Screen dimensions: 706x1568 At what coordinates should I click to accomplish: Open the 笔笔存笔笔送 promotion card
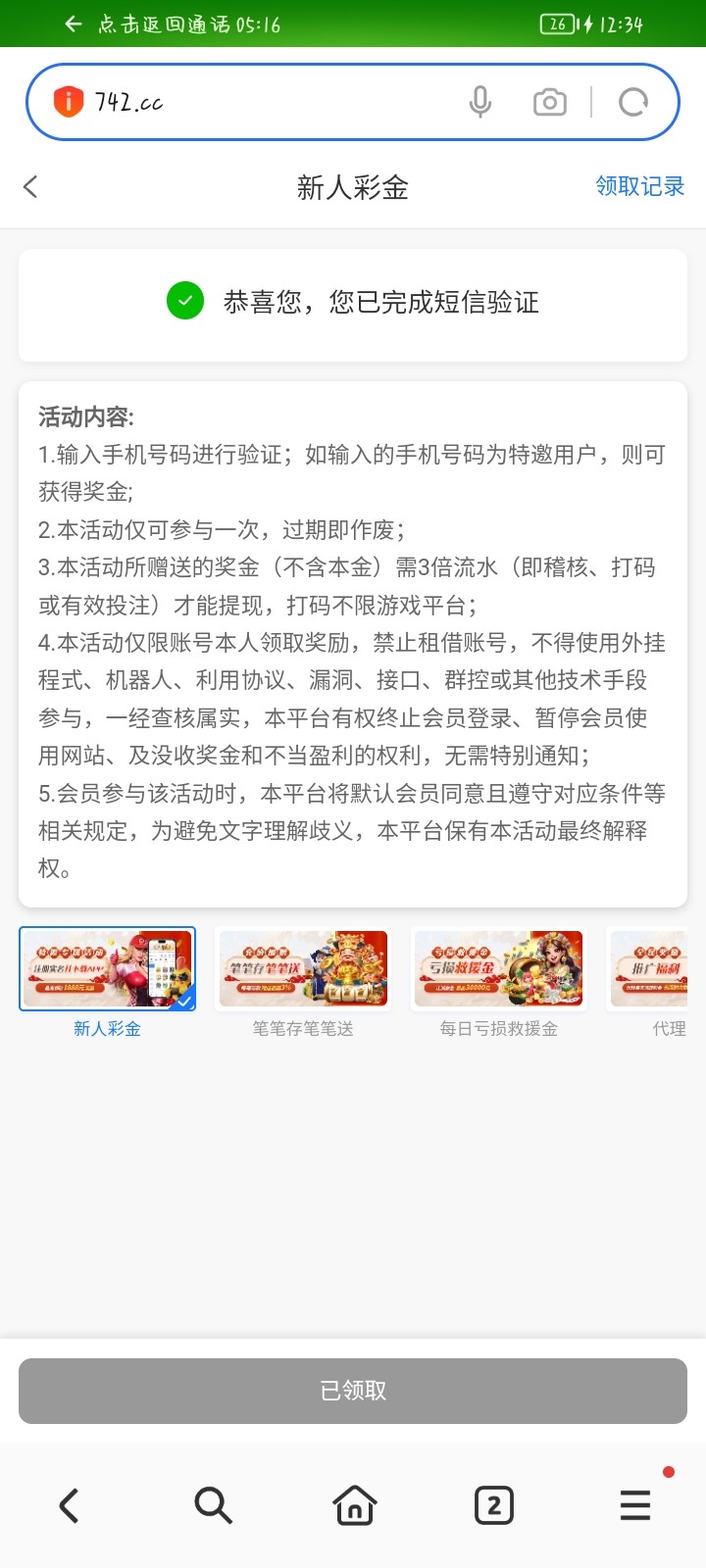tap(303, 968)
